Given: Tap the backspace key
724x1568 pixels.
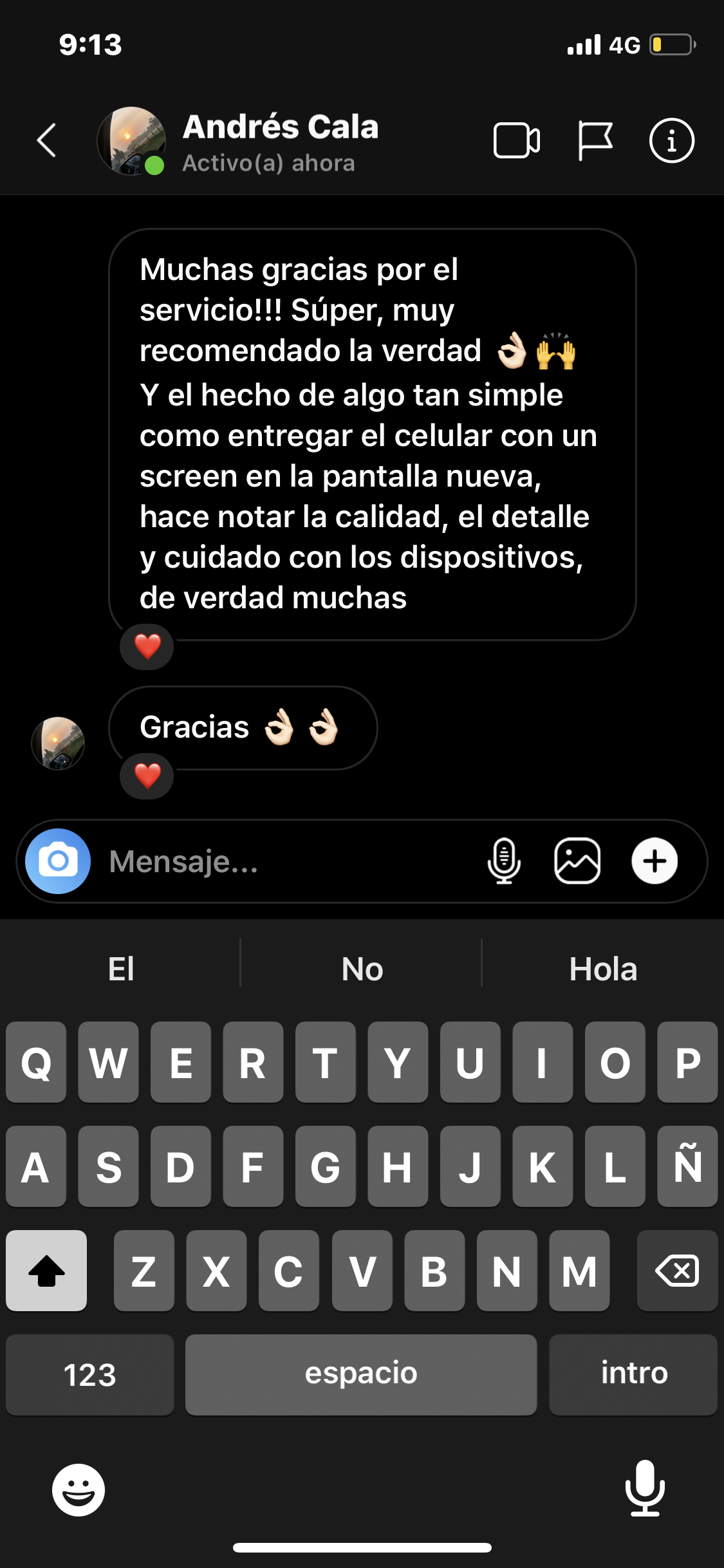Looking at the screenshot, I should [x=677, y=1271].
